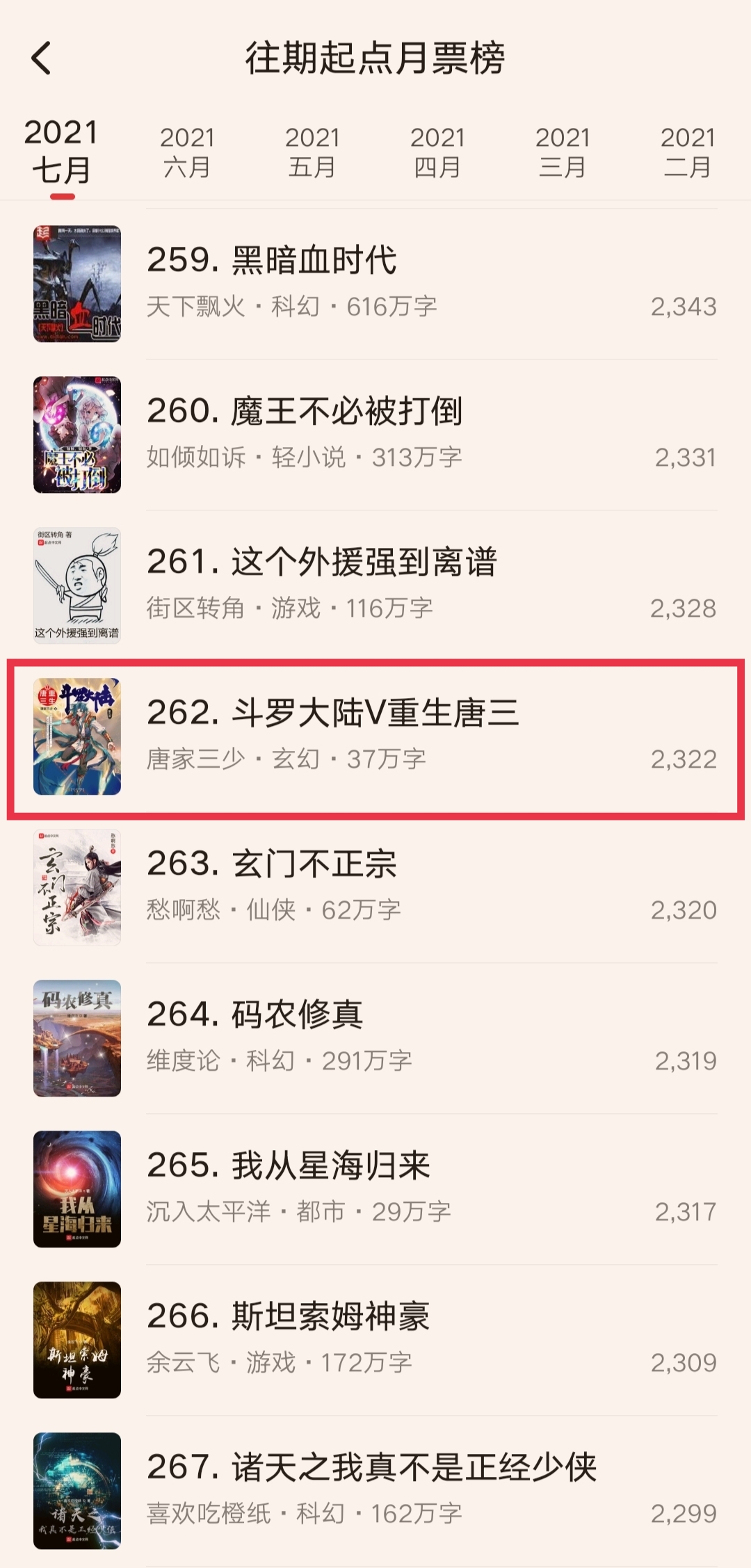This screenshot has height=1568, width=751.
Task: Open the highlighted 斗罗大陆V重生唐三 entry
Action: [x=375, y=736]
